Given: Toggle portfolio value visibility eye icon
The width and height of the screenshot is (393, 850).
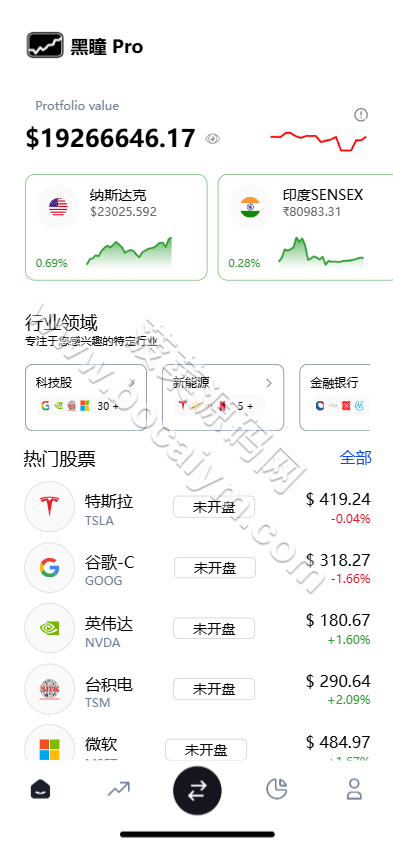Looking at the screenshot, I should (212, 139).
